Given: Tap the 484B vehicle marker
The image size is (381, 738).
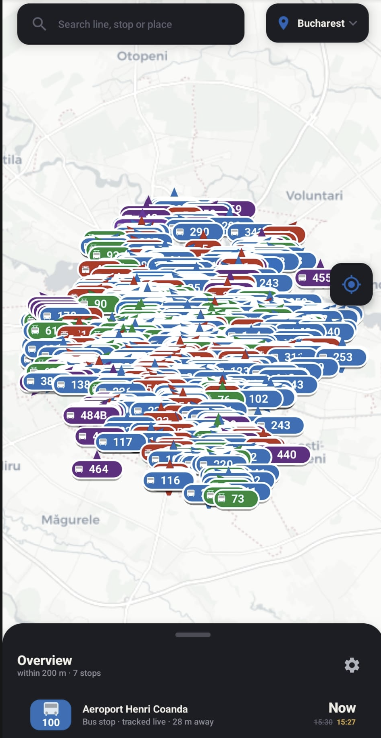Looking at the screenshot, I should click(x=92, y=415).
